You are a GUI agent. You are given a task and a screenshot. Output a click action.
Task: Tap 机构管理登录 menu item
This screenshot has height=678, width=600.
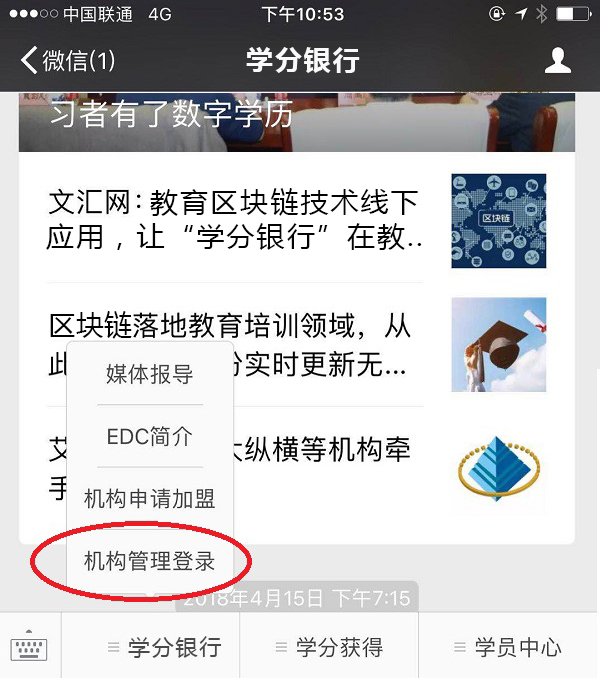pyautogui.click(x=150, y=561)
